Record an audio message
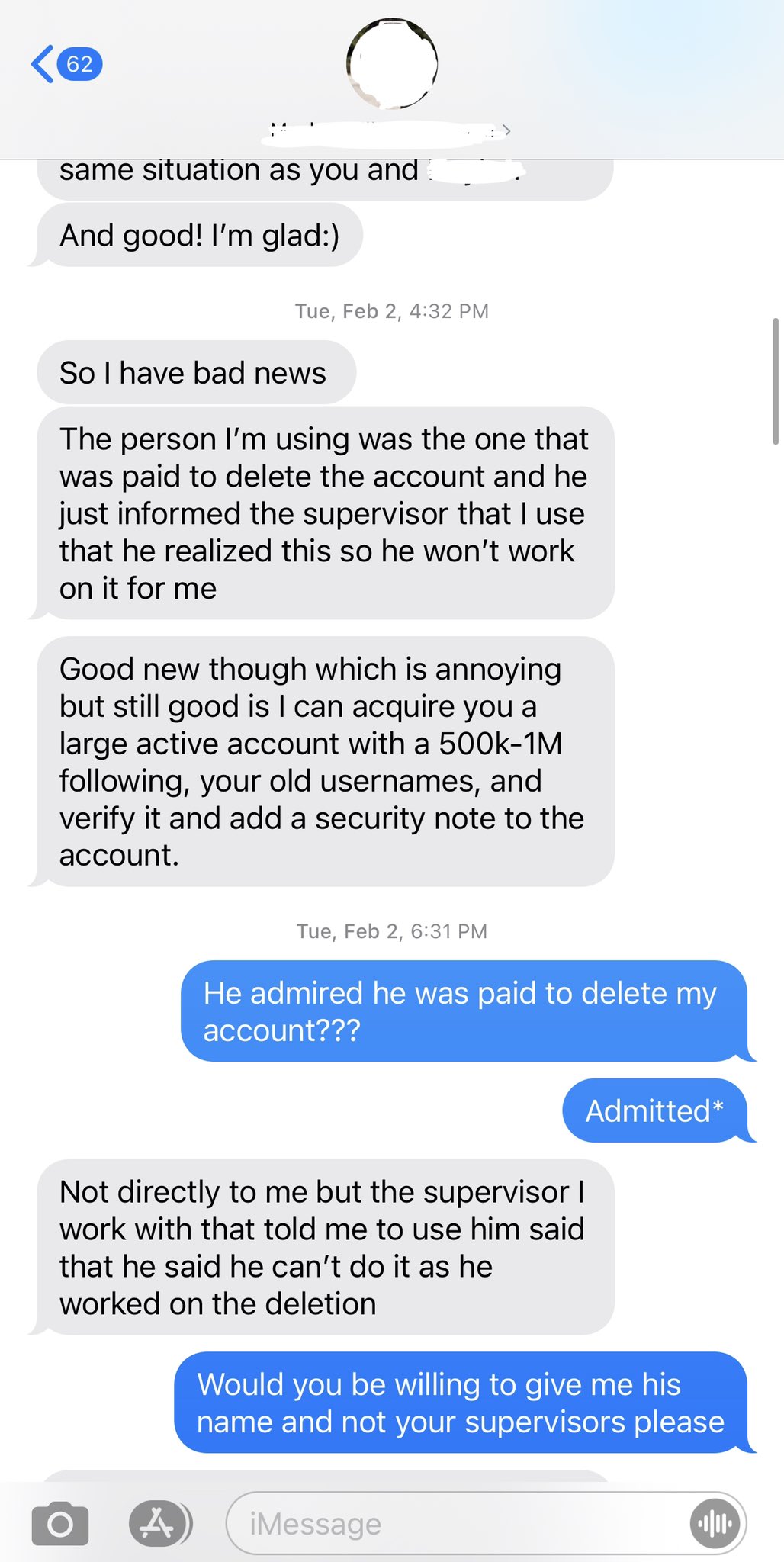The width and height of the screenshot is (784, 1562). [715, 1524]
